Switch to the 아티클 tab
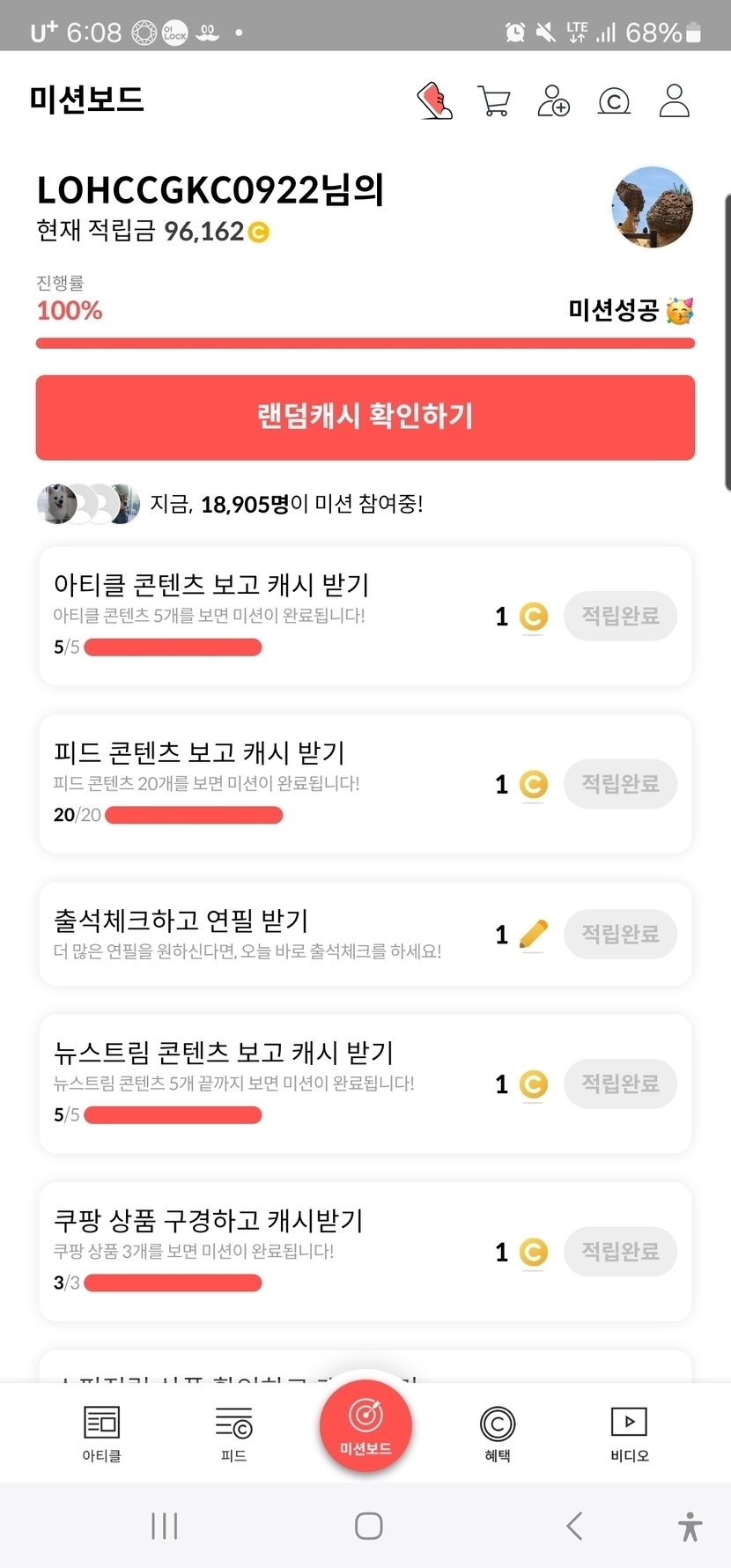 [x=101, y=1433]
